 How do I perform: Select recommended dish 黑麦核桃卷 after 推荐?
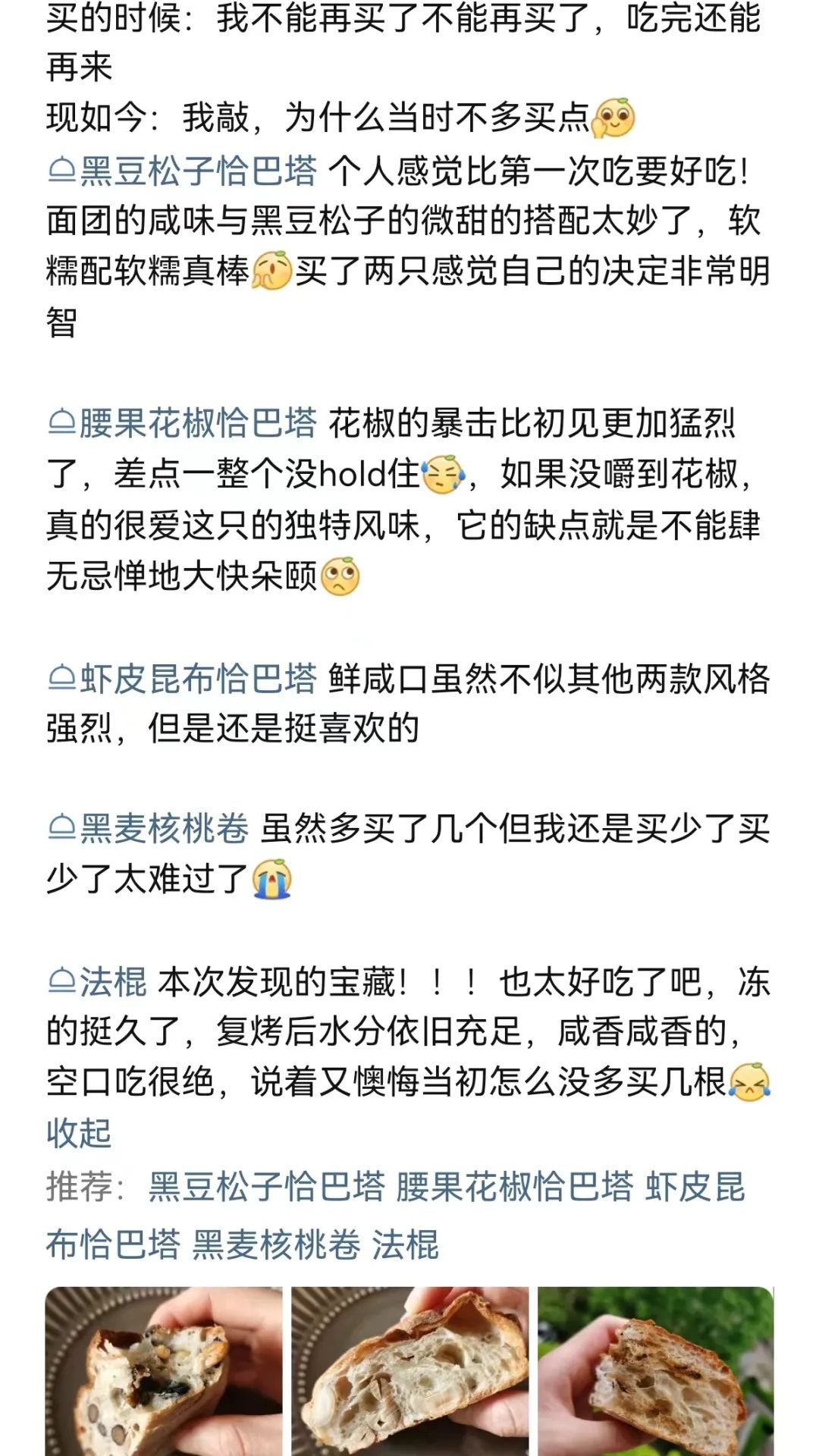275,1244
